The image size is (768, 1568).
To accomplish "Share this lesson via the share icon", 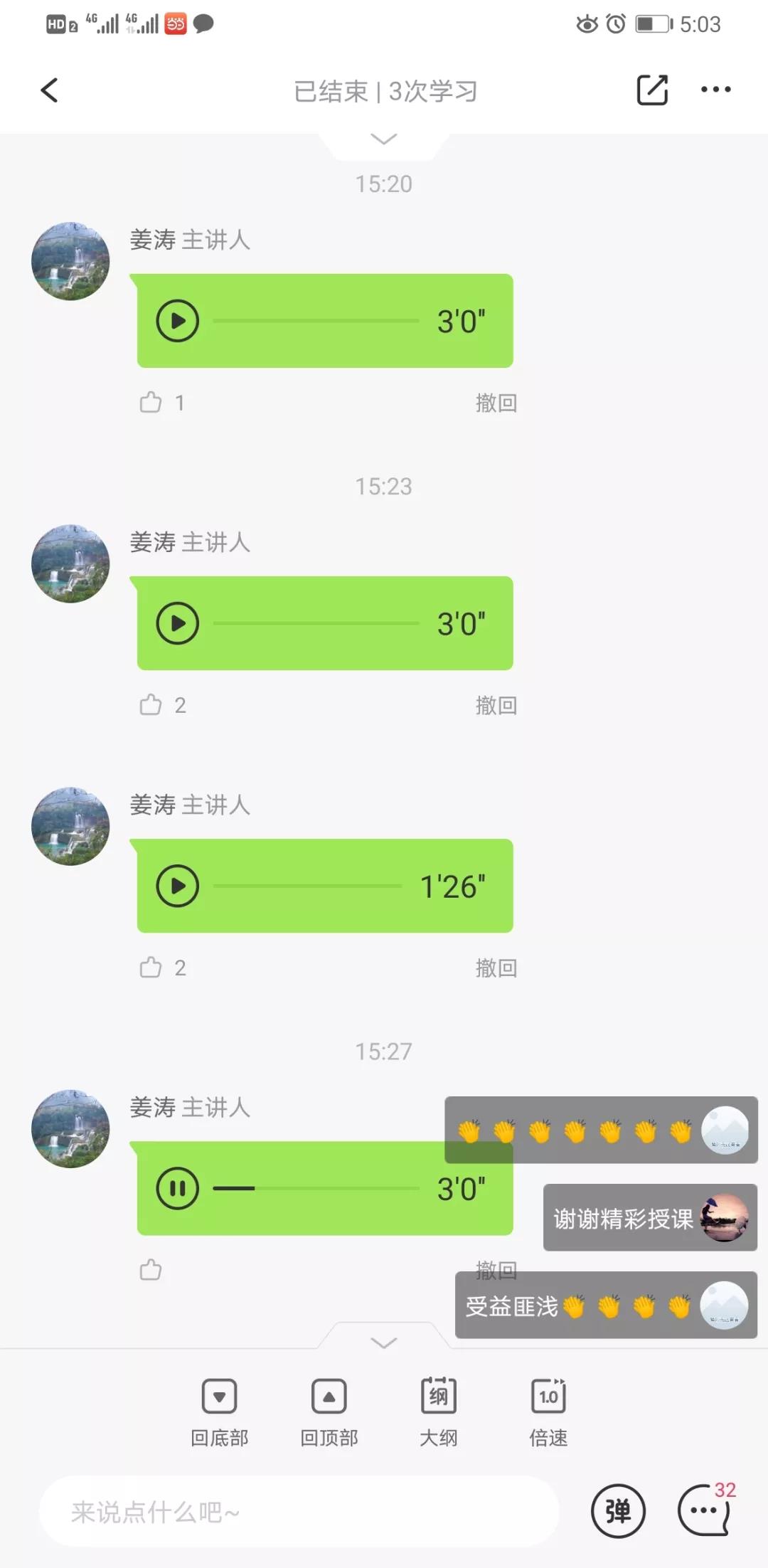I will tap(651, 90).
